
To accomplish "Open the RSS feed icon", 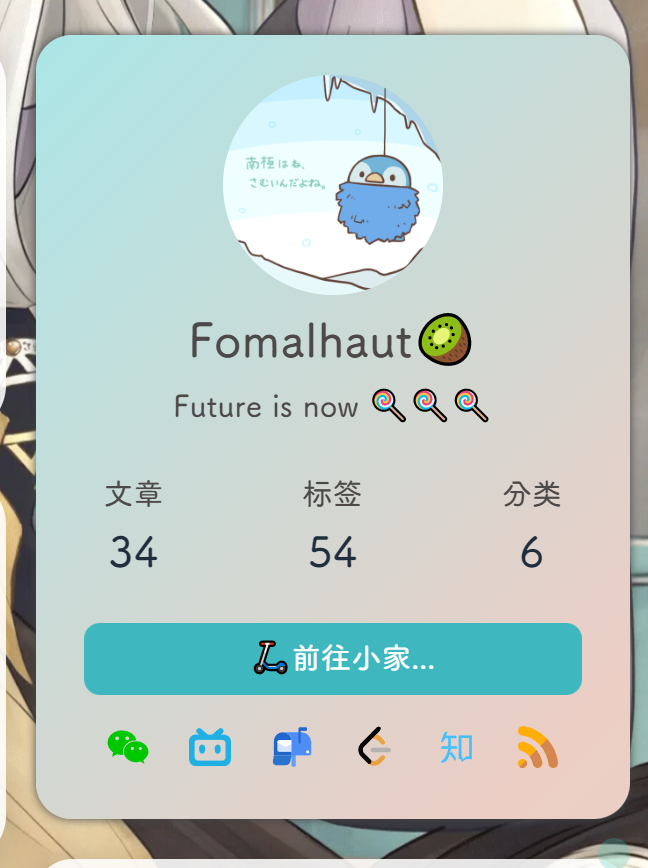I will pos(538,747).
